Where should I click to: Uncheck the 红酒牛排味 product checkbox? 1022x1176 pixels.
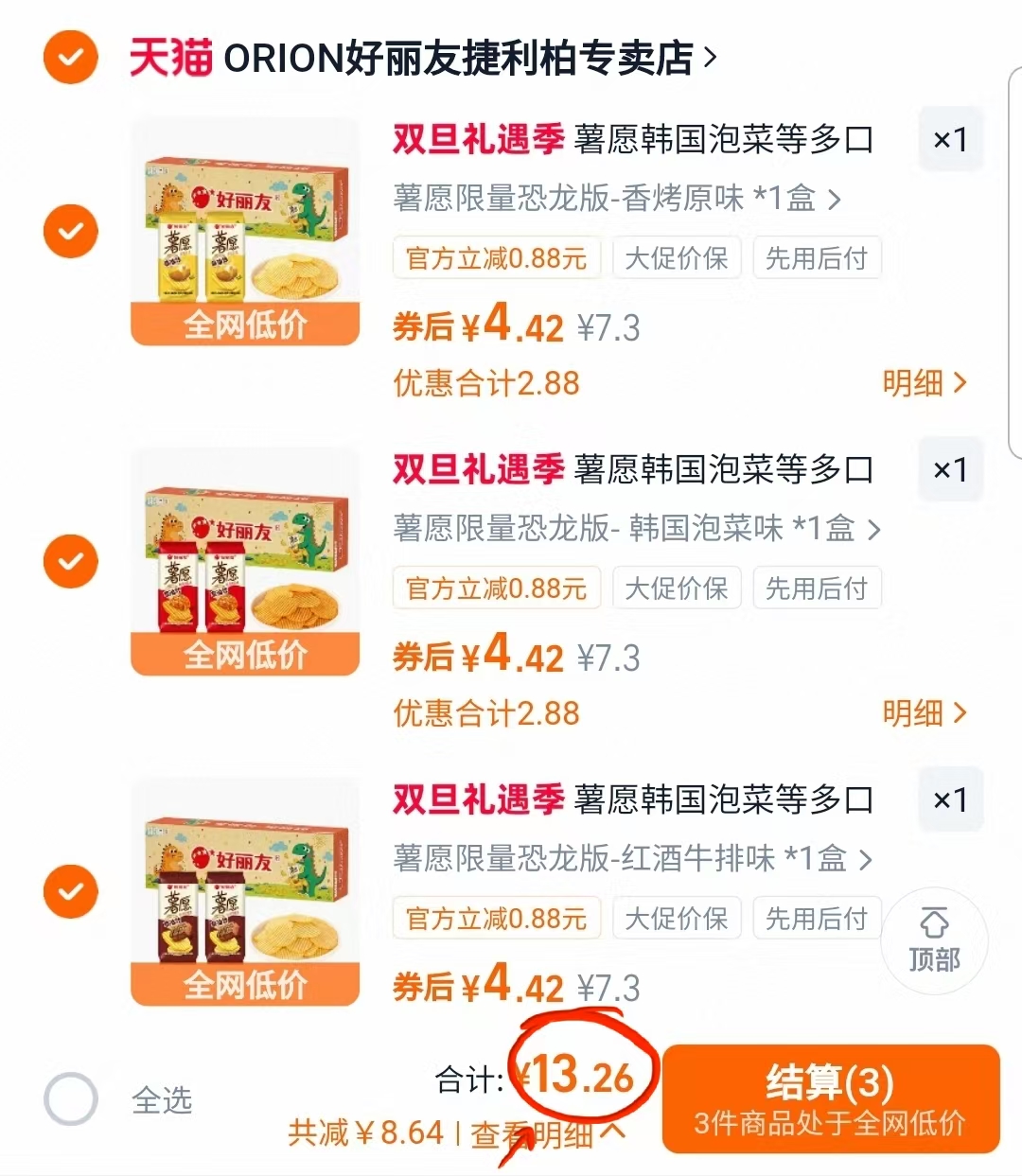click(x=70, y=890)
